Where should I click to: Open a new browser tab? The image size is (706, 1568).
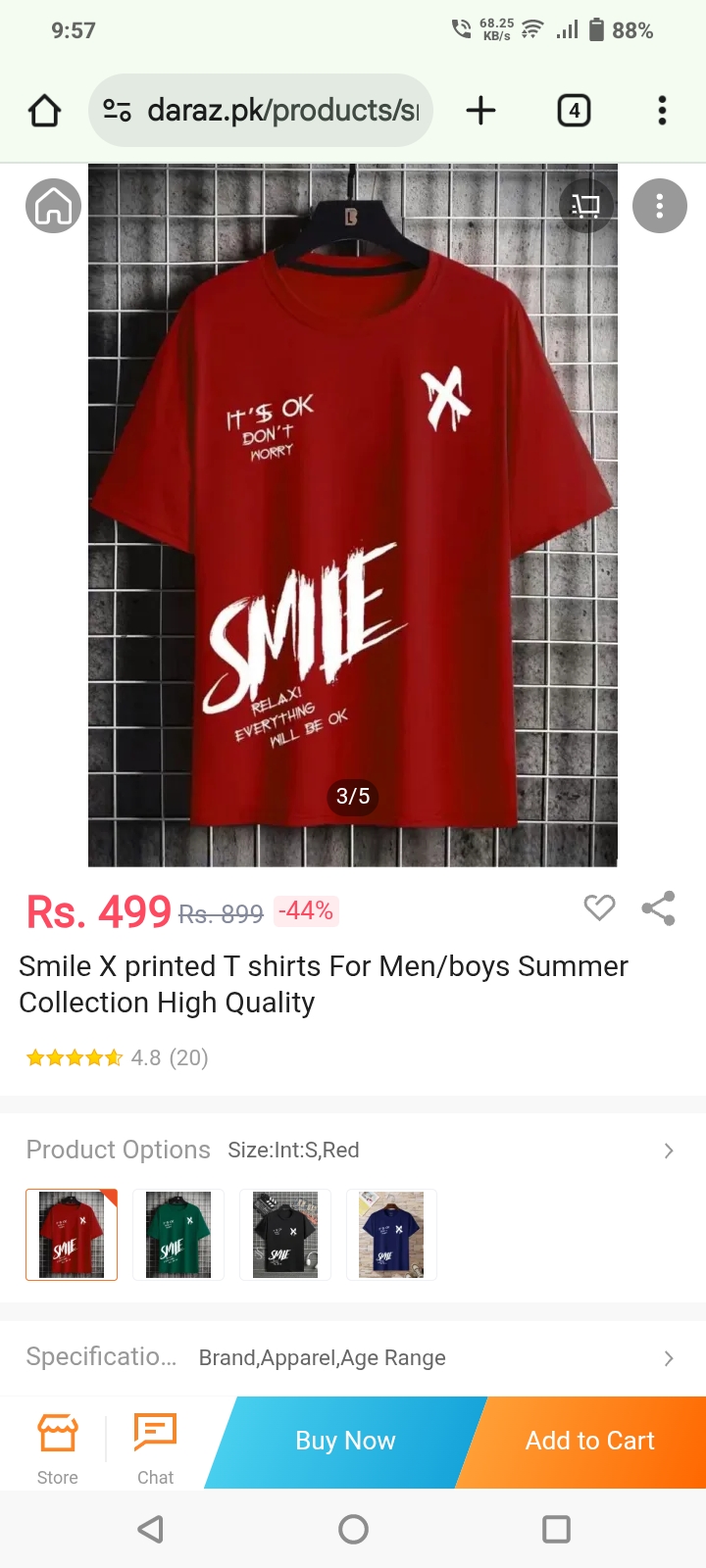coord(480,111)
